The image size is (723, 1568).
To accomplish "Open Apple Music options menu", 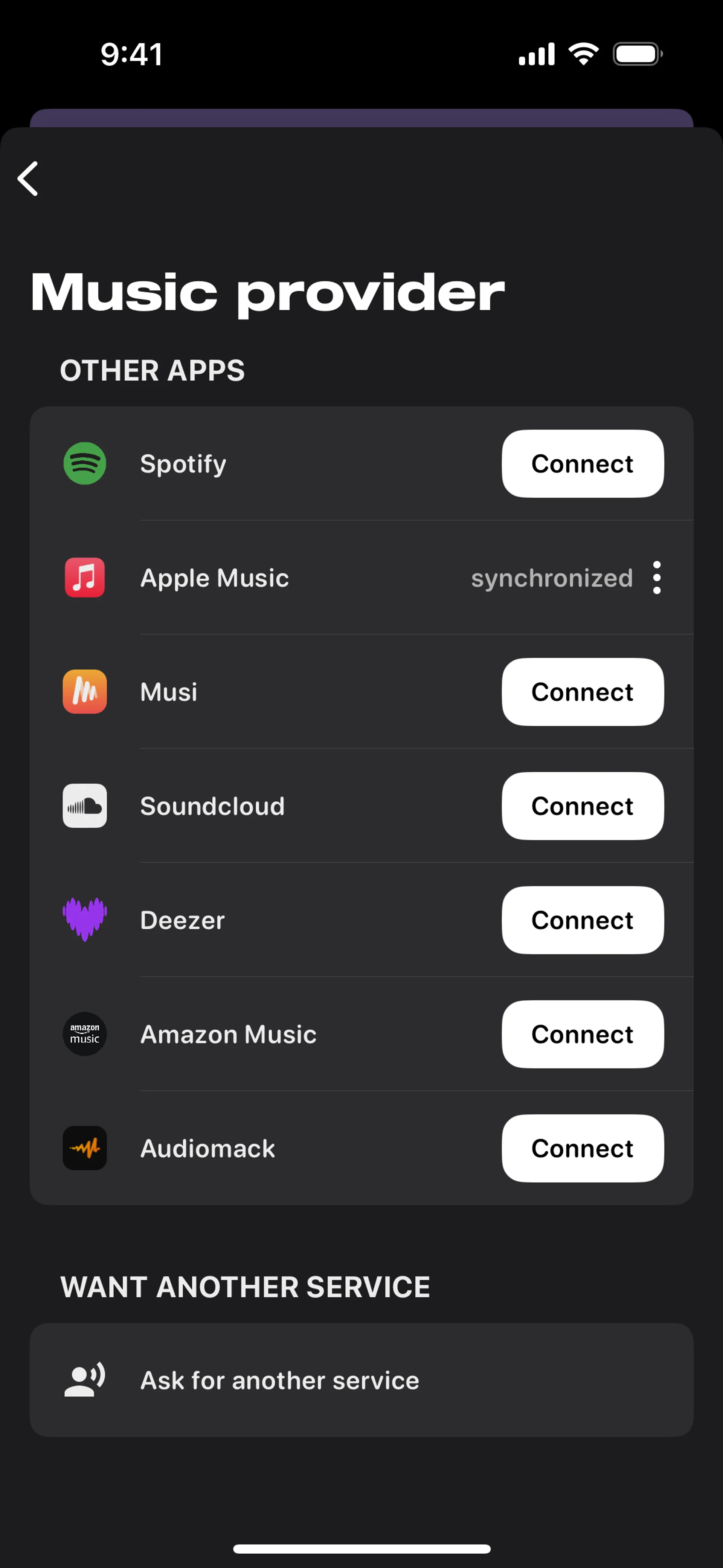I will pyautogui.click(x=656, y=578).
